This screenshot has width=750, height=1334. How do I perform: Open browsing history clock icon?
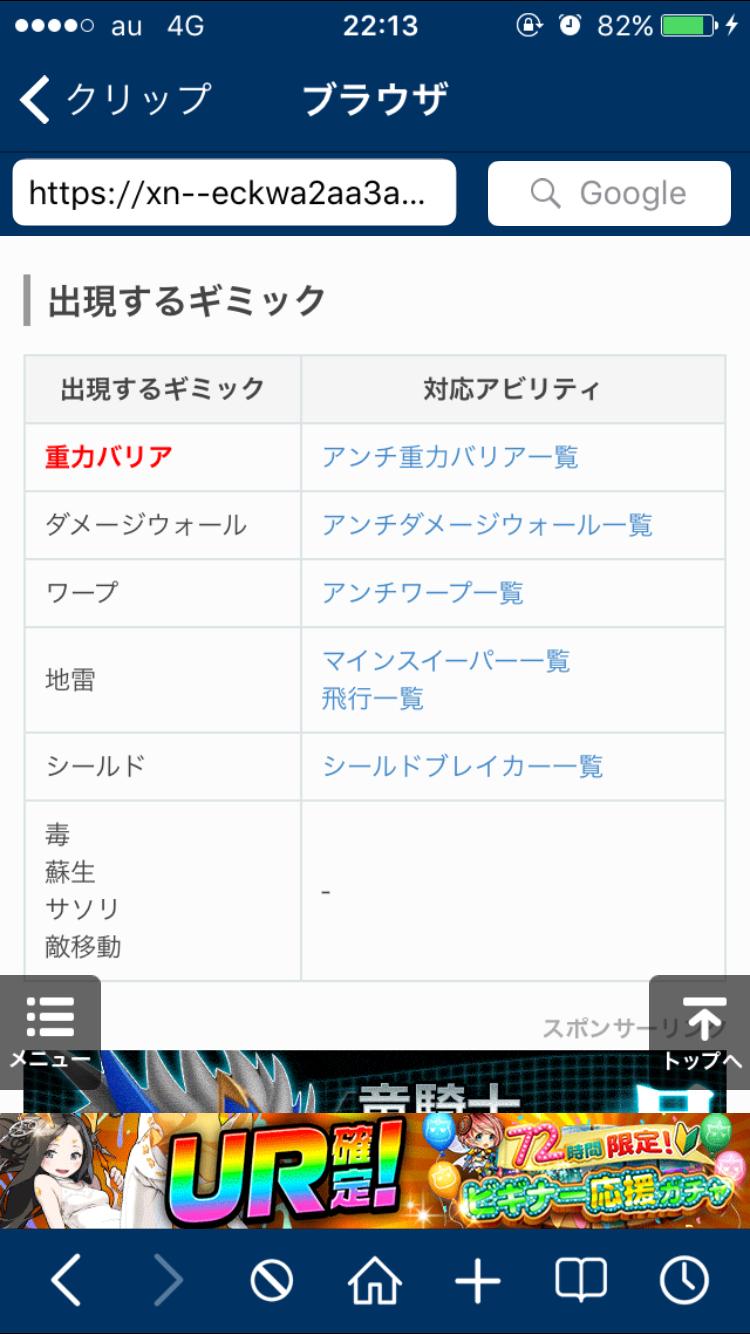click(x=685, y=1280)
